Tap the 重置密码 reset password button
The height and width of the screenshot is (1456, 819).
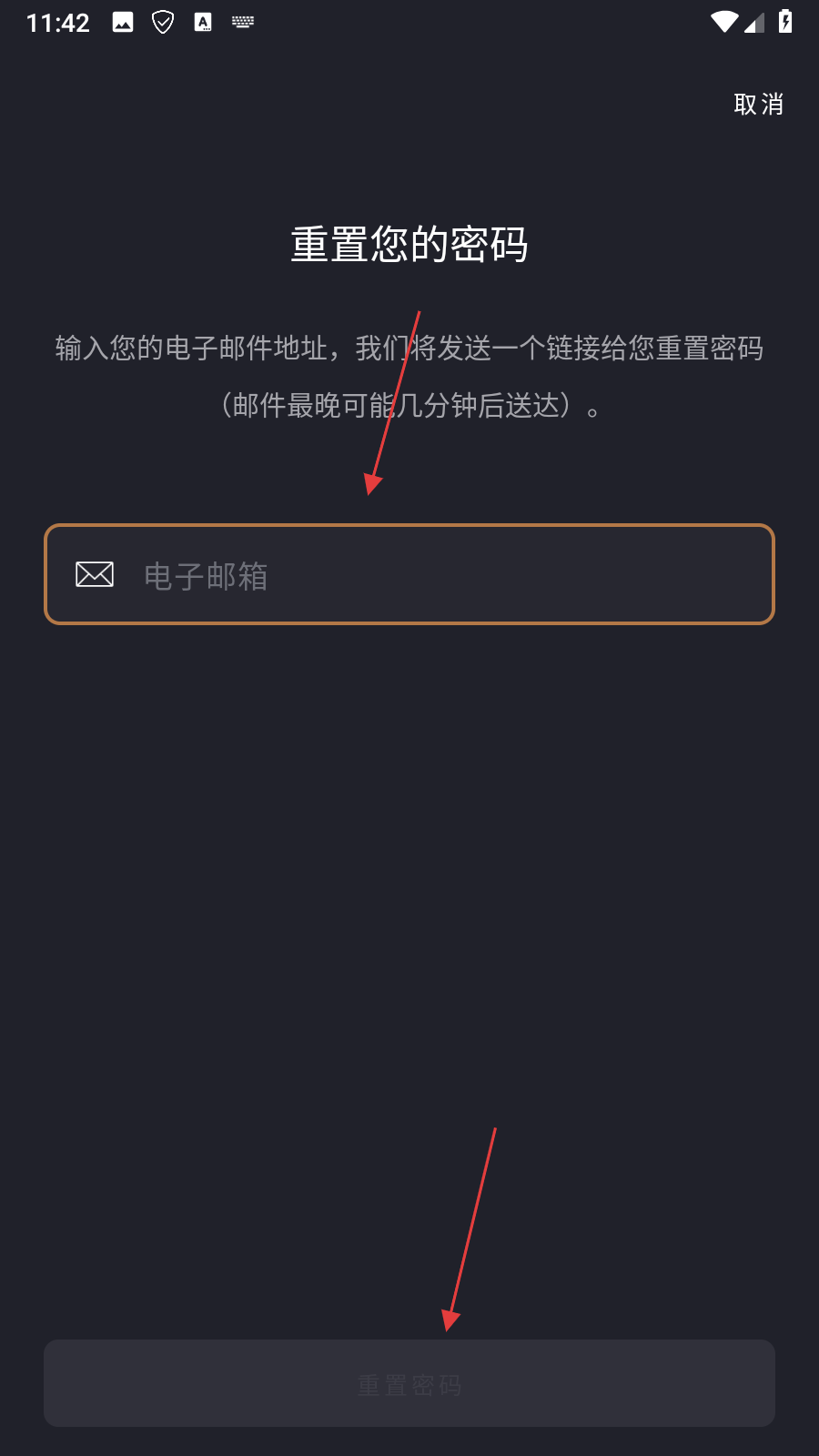[x=409, y=1383]
